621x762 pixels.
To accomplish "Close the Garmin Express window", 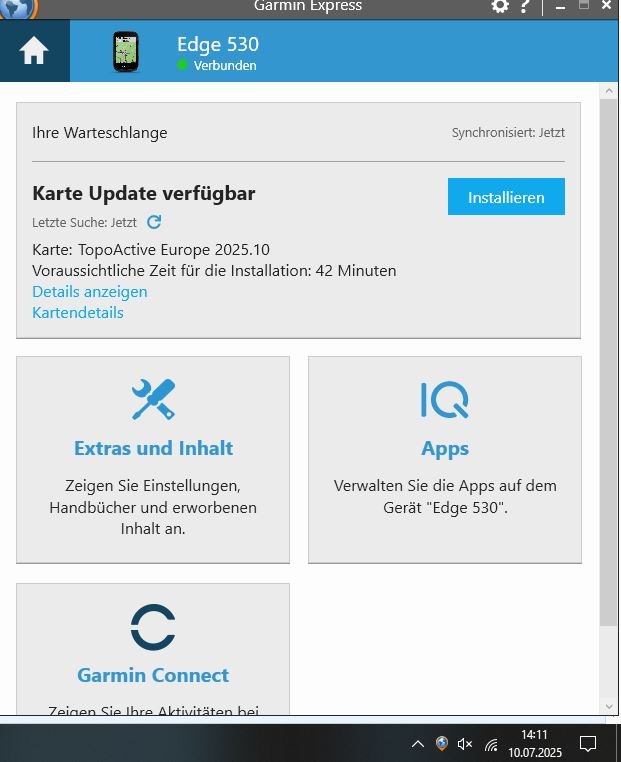I will coord(606,6).
